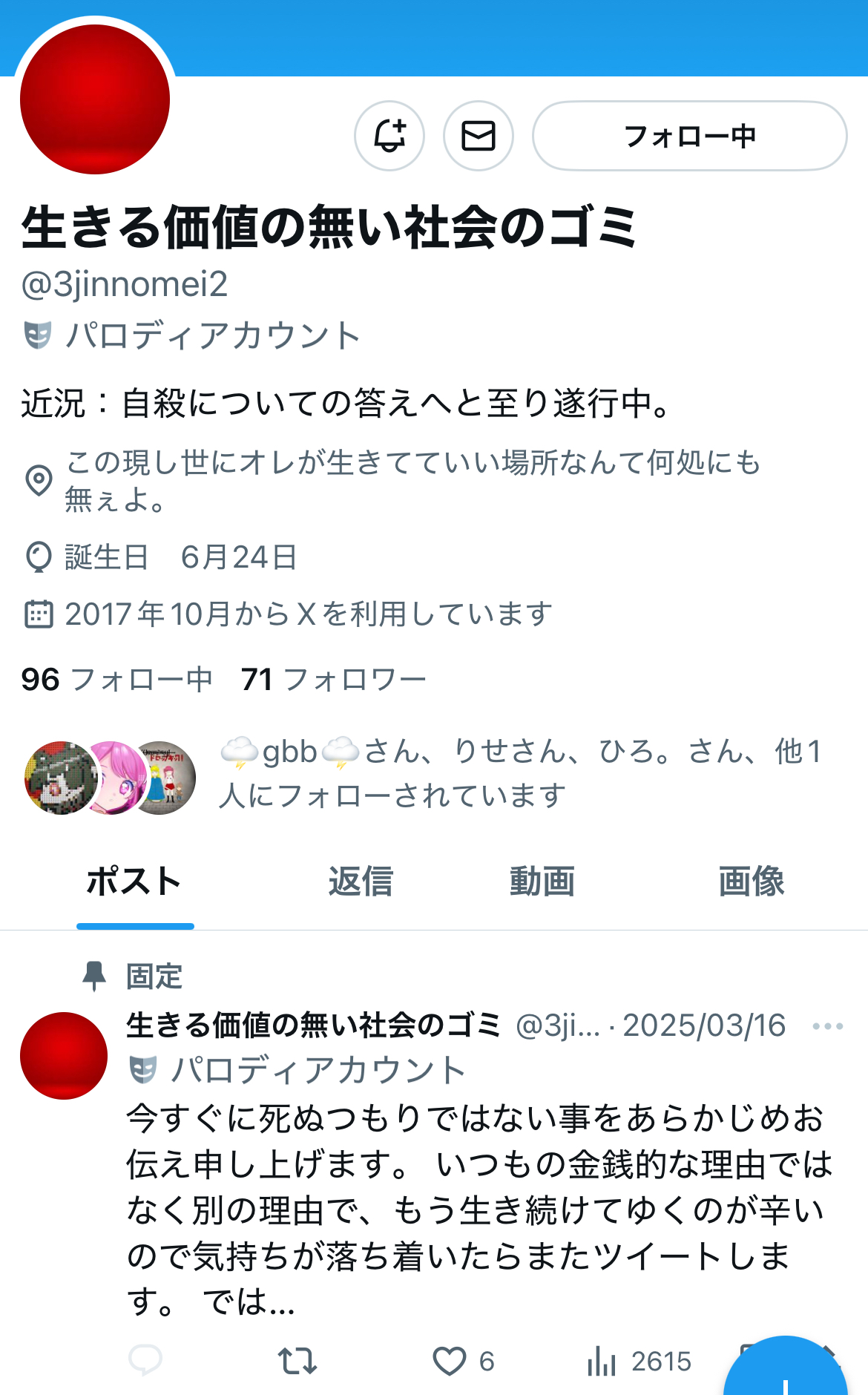Switch to the 返信 tab

361,882
